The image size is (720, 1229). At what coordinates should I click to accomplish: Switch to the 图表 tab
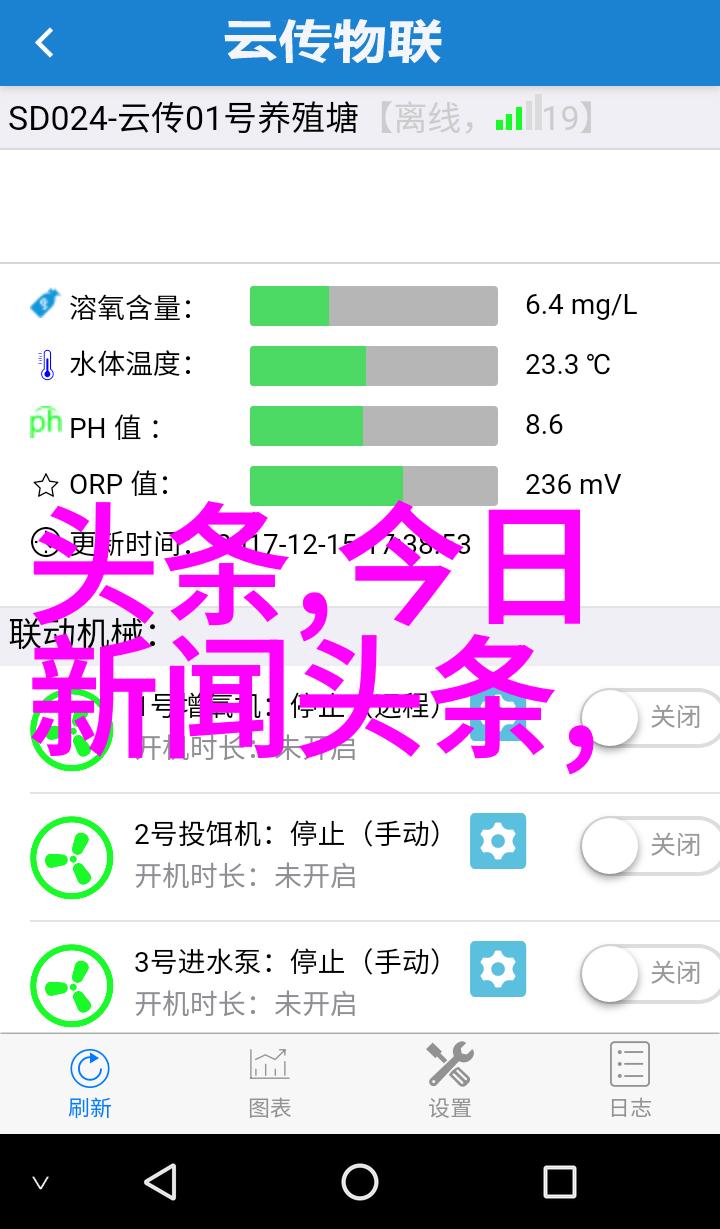point(270,1082)
